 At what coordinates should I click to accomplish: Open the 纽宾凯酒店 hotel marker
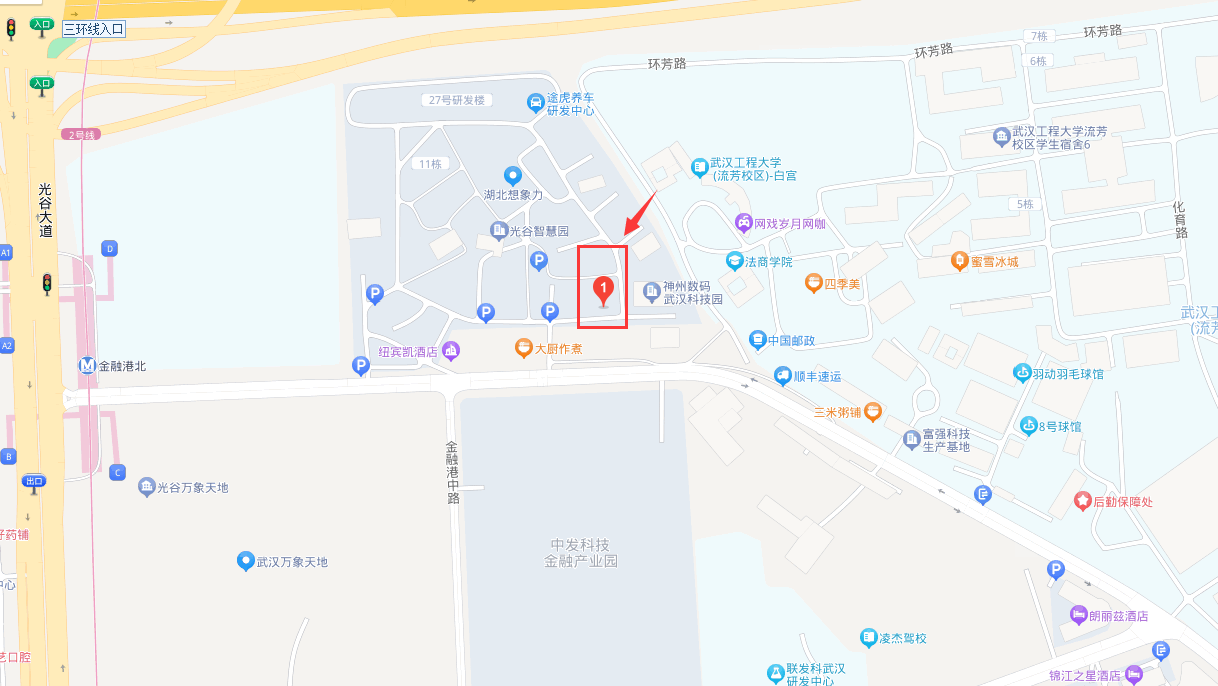point(451,350)
